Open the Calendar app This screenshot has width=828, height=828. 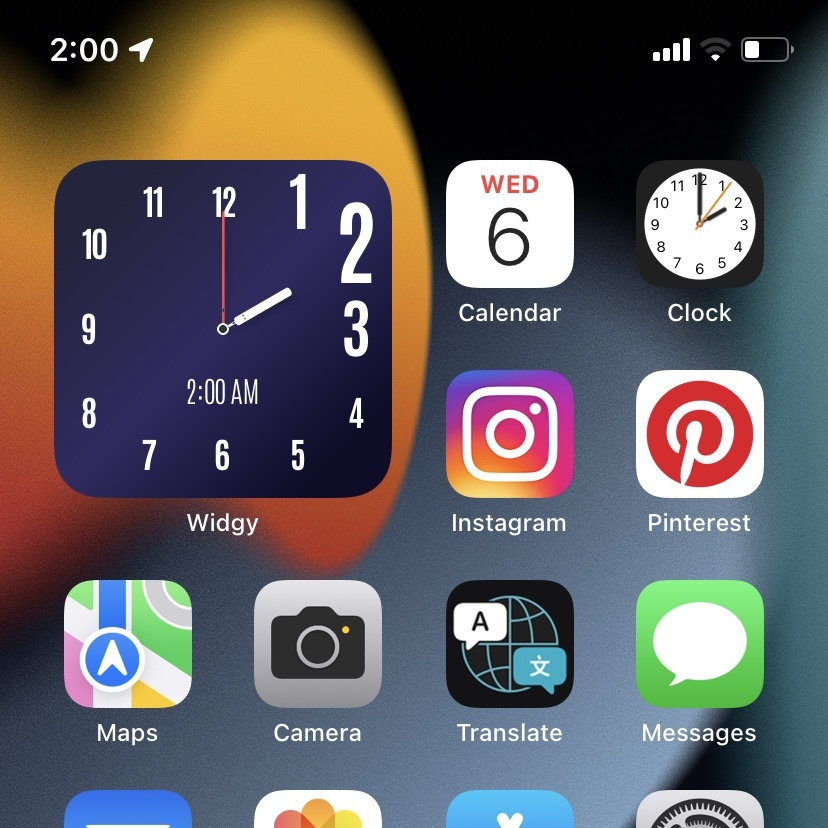click(x=509, y=224)
